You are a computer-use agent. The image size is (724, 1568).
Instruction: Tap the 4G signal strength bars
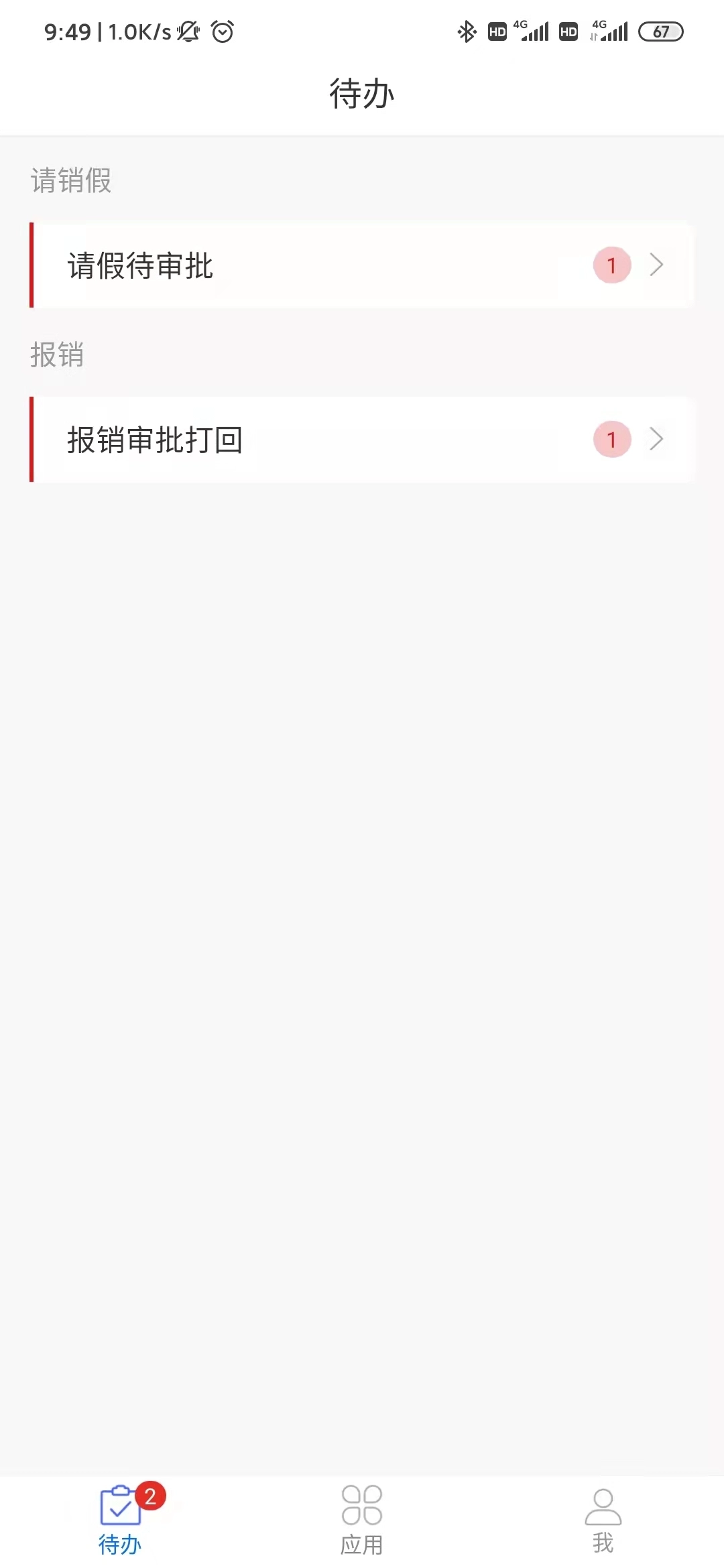(533, 31)
